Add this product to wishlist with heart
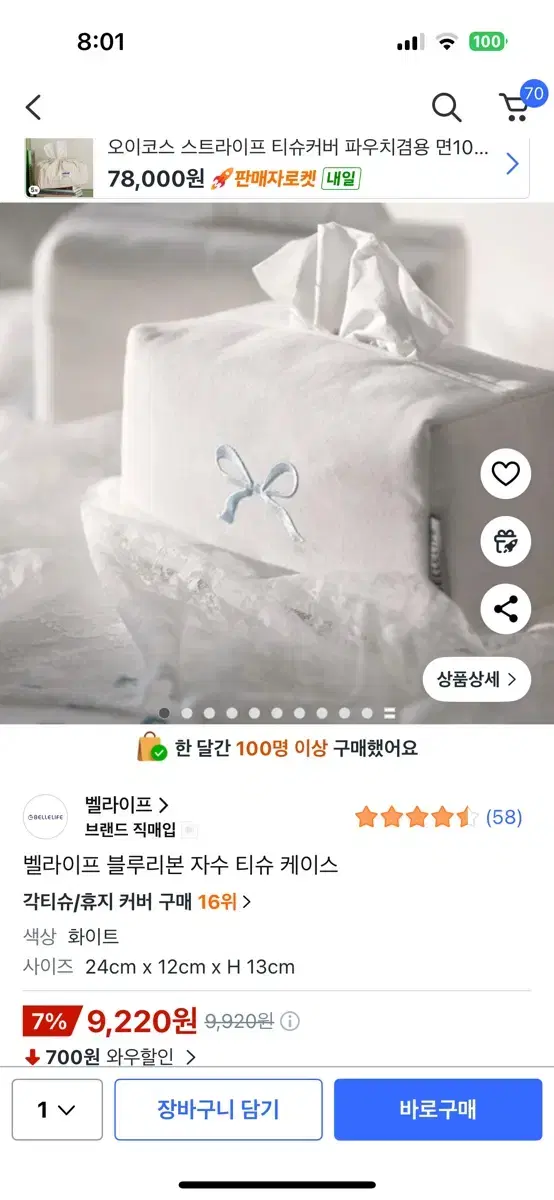Image resolution: width=554 pixels, height=1200 pixels. coord(506,474)
